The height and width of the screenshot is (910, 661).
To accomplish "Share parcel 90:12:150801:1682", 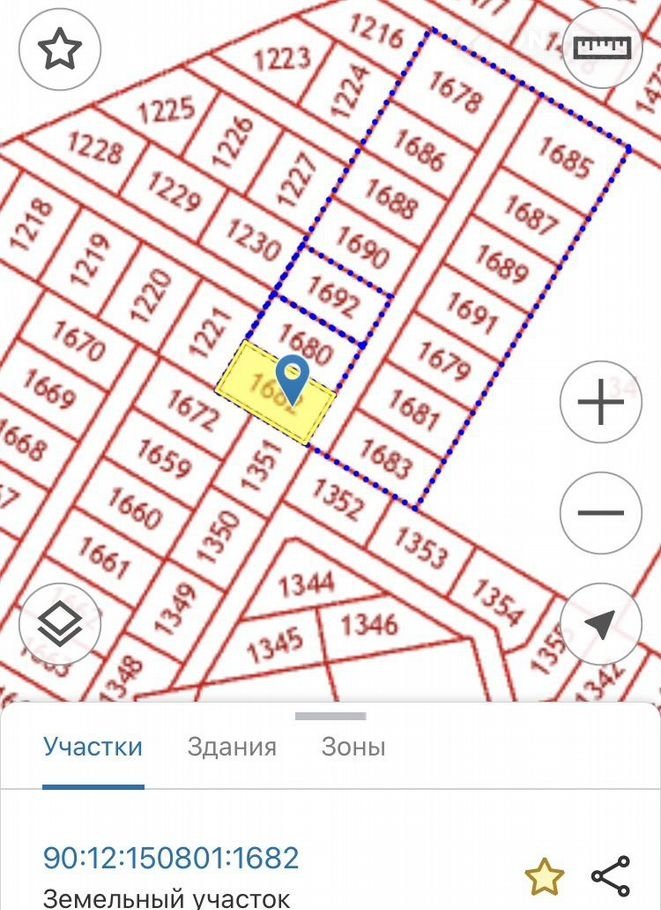I will click(x=610, y=876).
